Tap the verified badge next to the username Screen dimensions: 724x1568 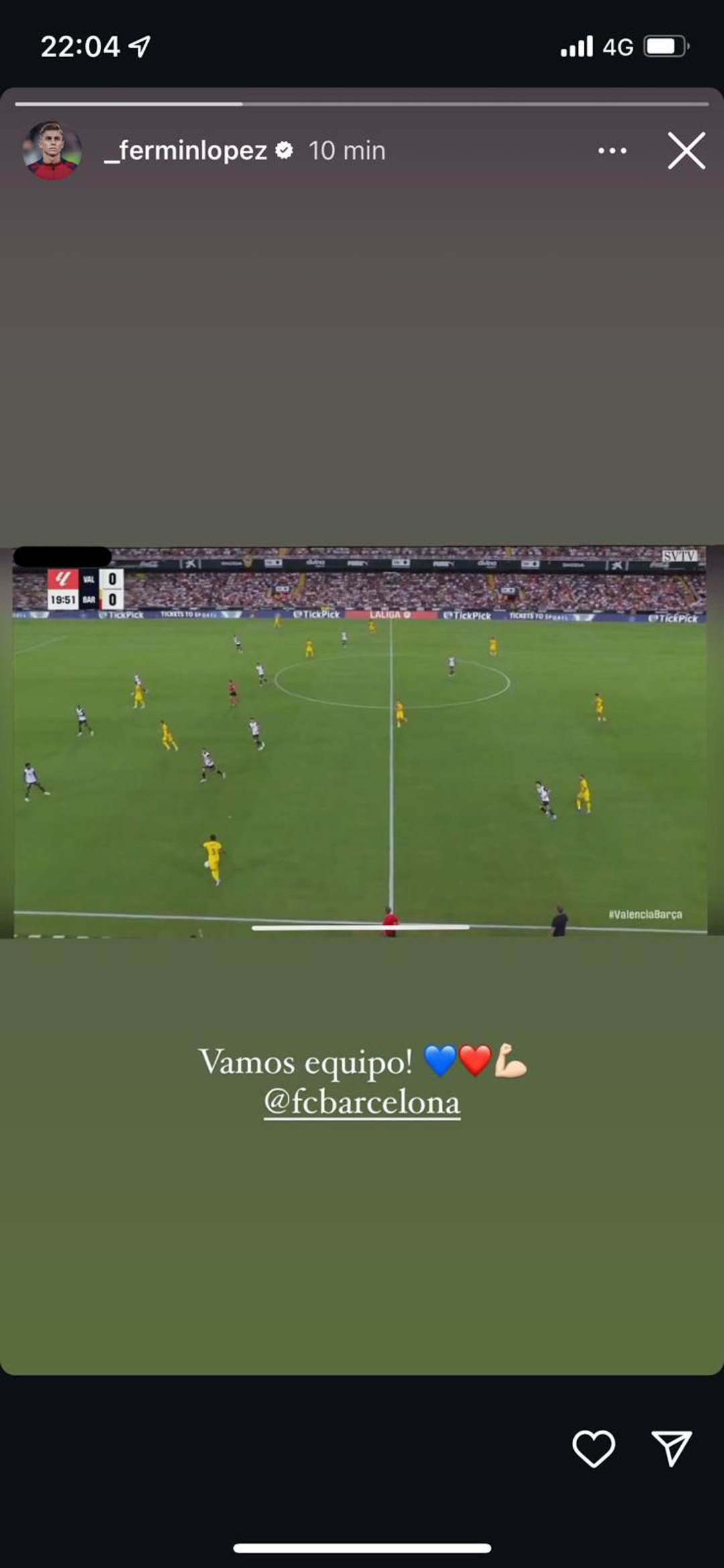click(x=284, y=151)
